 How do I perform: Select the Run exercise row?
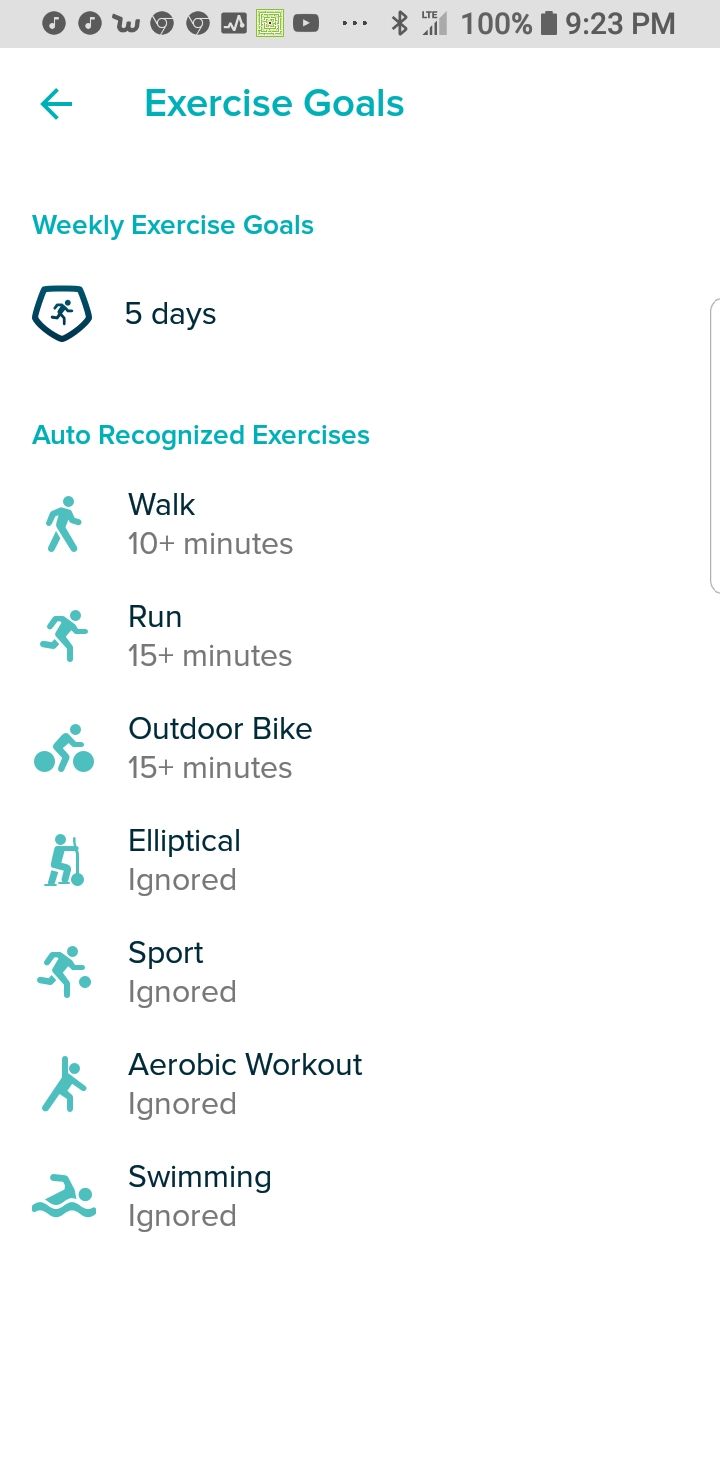210,636
